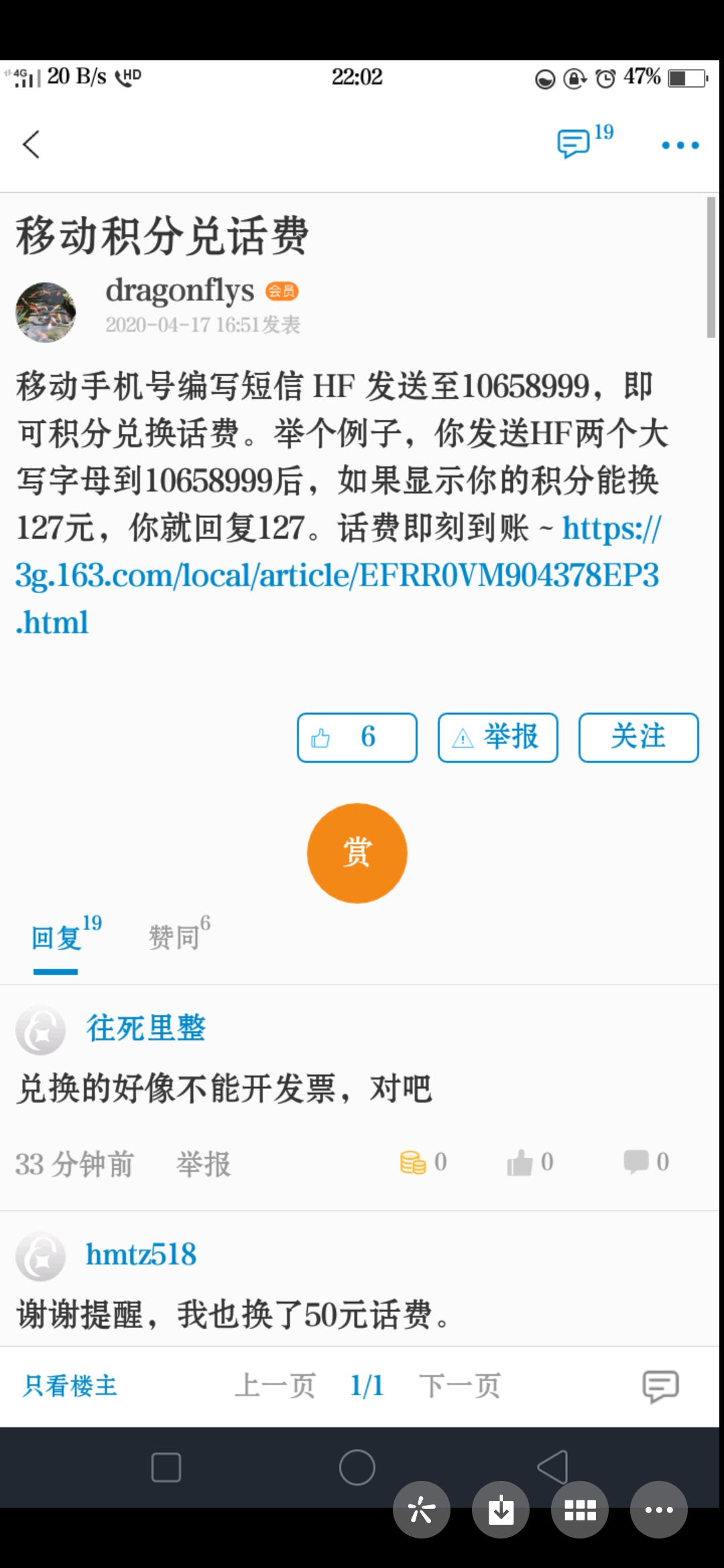The height and width of the screenshot is (1568, 724).
Task: Like 往死里整's comment
Action: pyautogui.click(x=530, y=1163)
